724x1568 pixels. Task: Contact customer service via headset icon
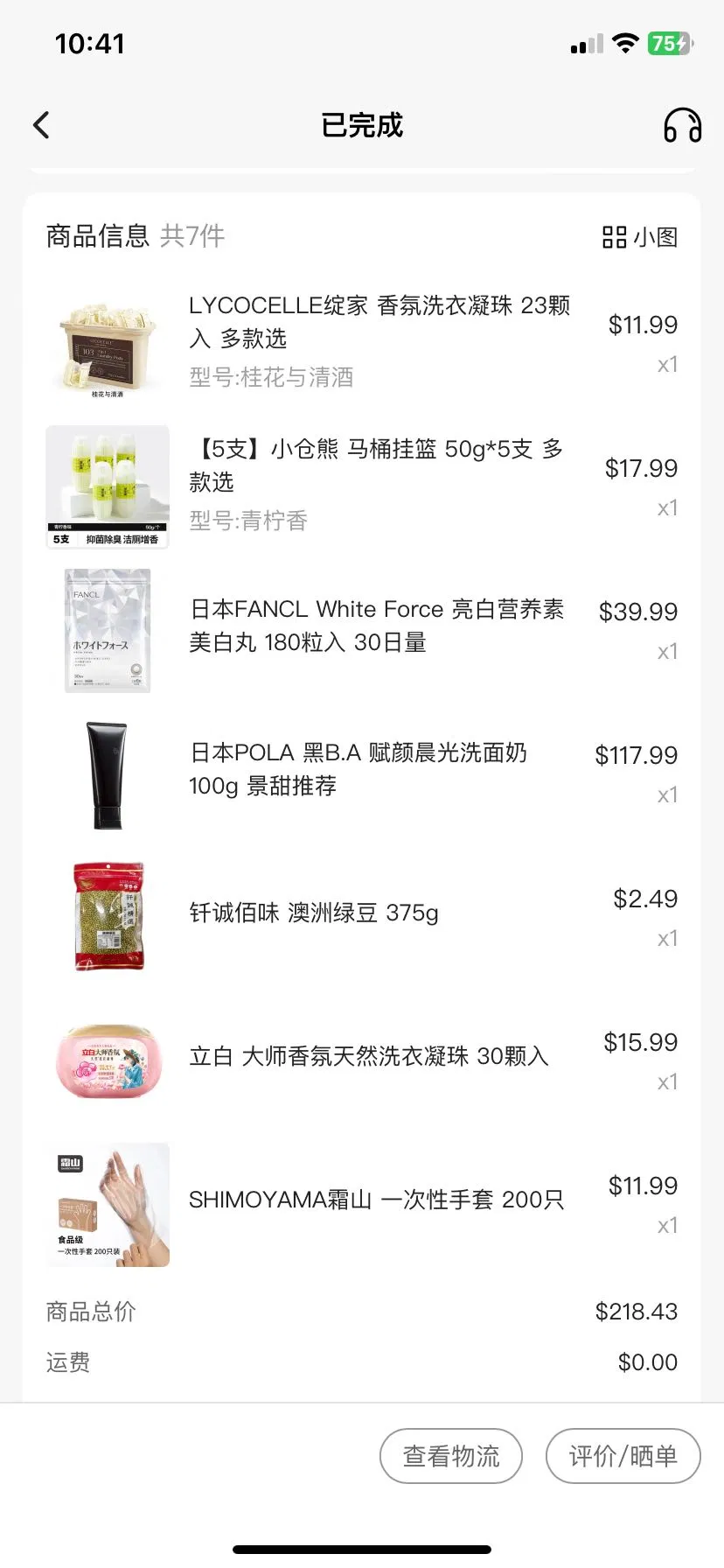click(x=682, y=125)
